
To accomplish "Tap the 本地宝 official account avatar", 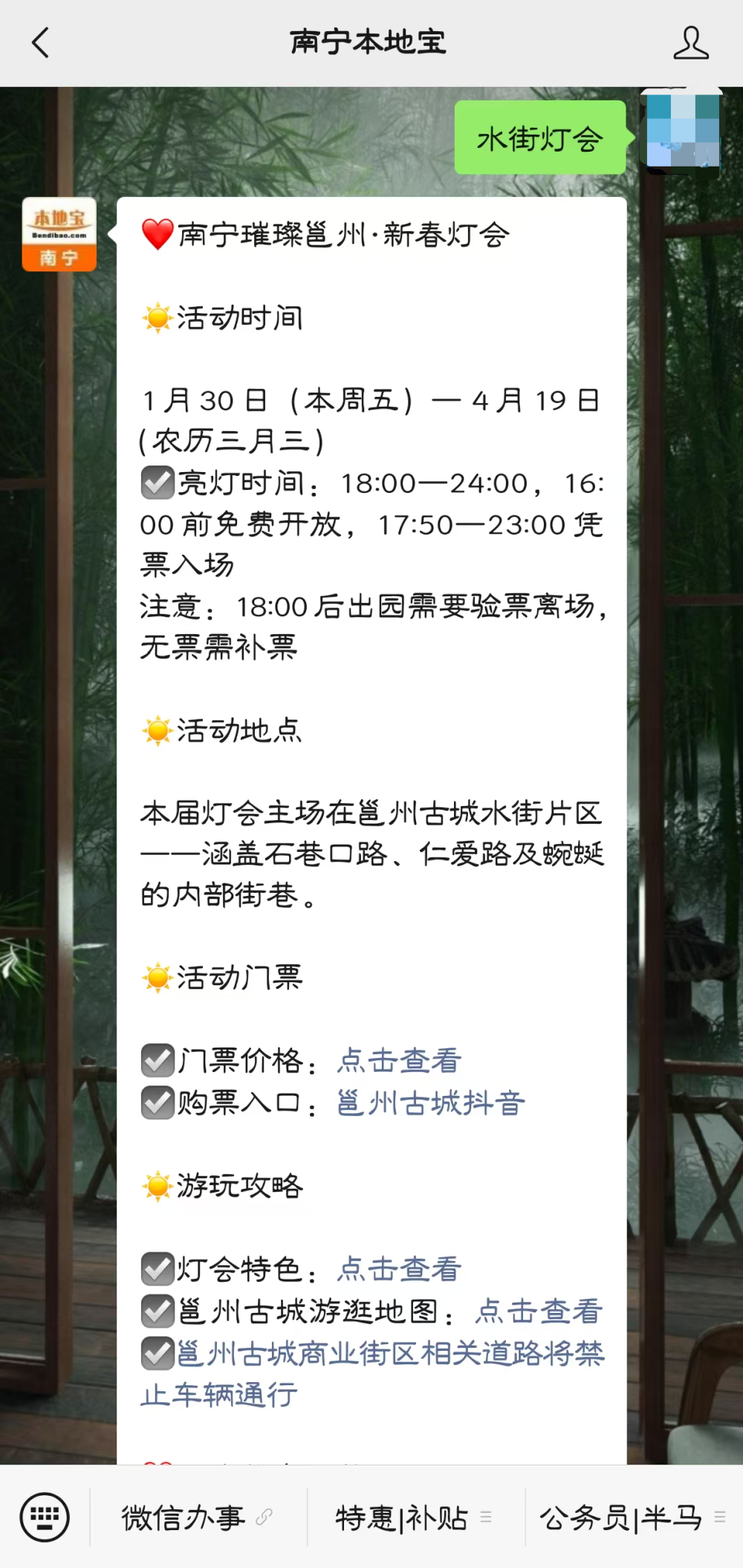I will coord(59,234).
